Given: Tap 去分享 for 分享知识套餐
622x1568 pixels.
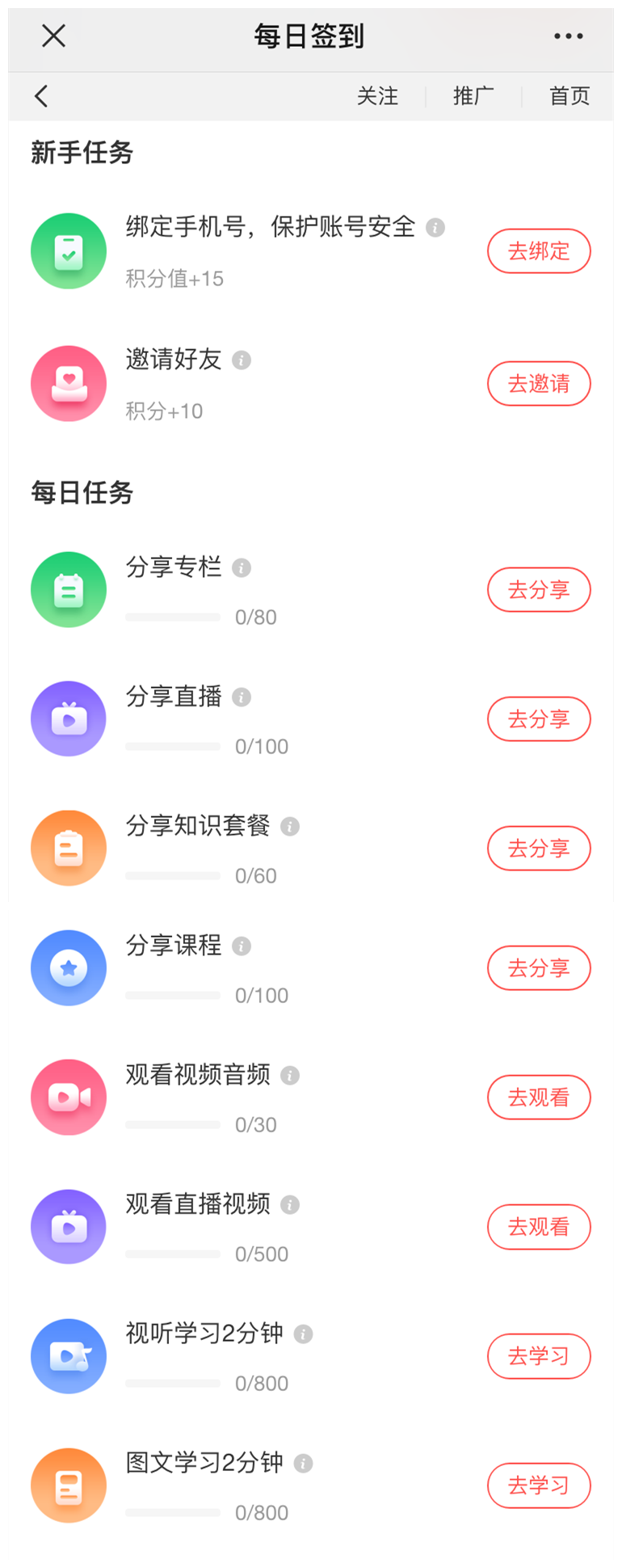Looking at the screenshot, I should [x=539, y=849].
